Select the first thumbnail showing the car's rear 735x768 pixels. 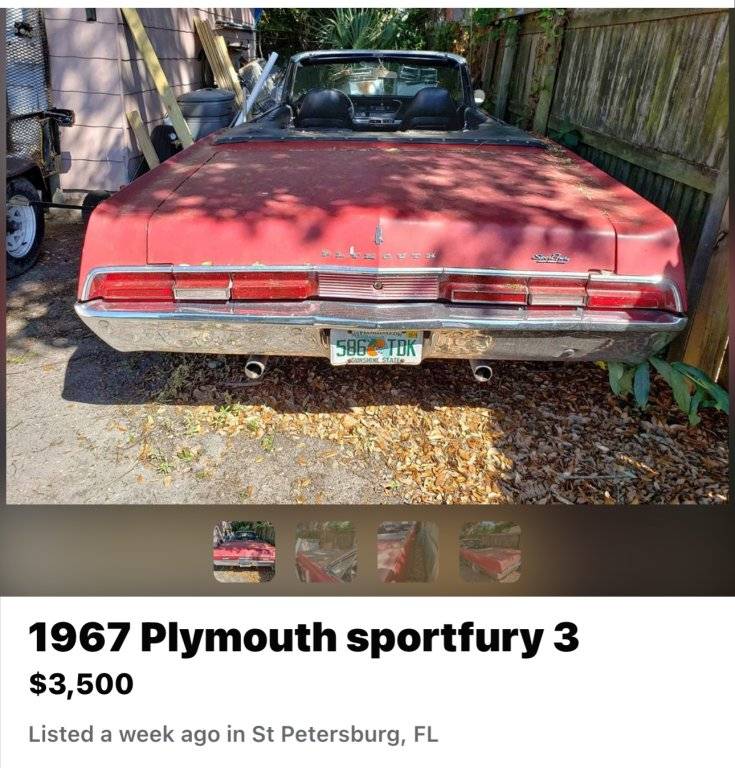coord(244,552)
